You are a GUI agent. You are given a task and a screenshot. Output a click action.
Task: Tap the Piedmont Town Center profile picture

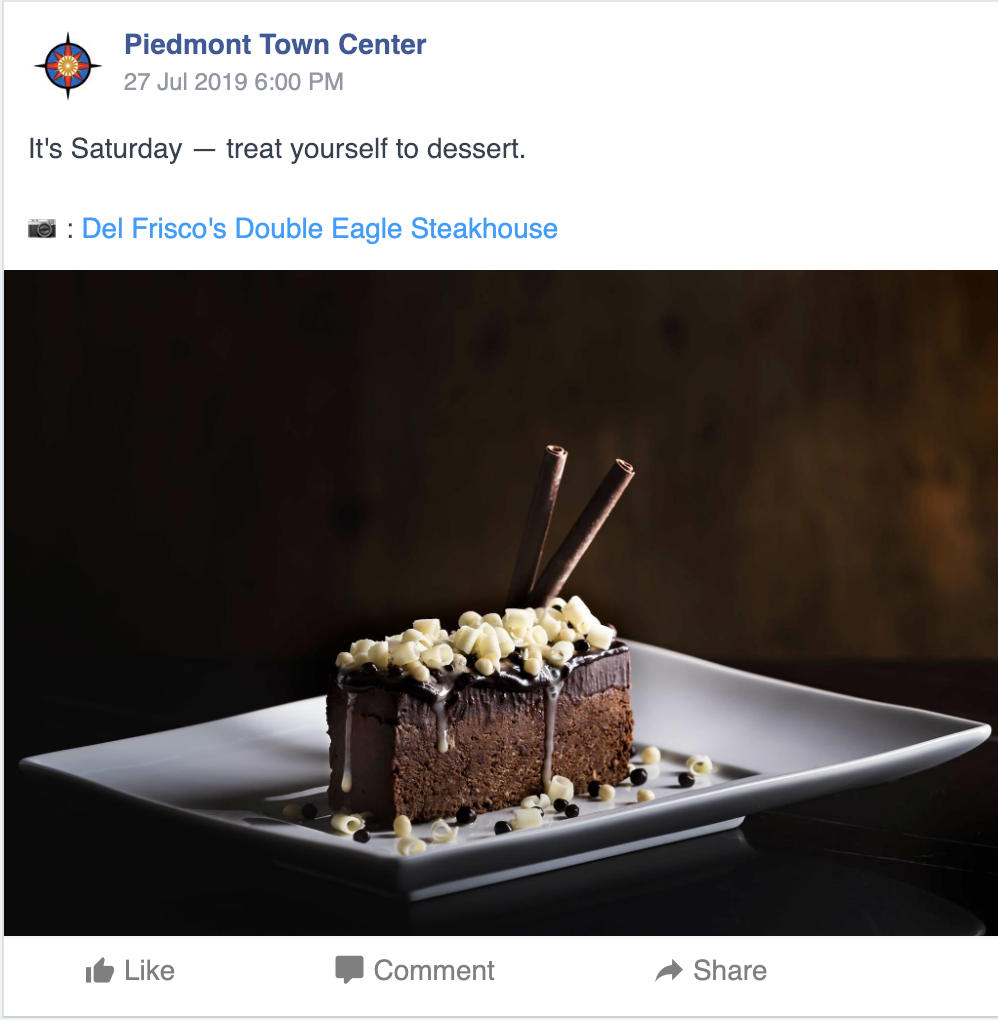pyautogui.click(x=68, y=66)
